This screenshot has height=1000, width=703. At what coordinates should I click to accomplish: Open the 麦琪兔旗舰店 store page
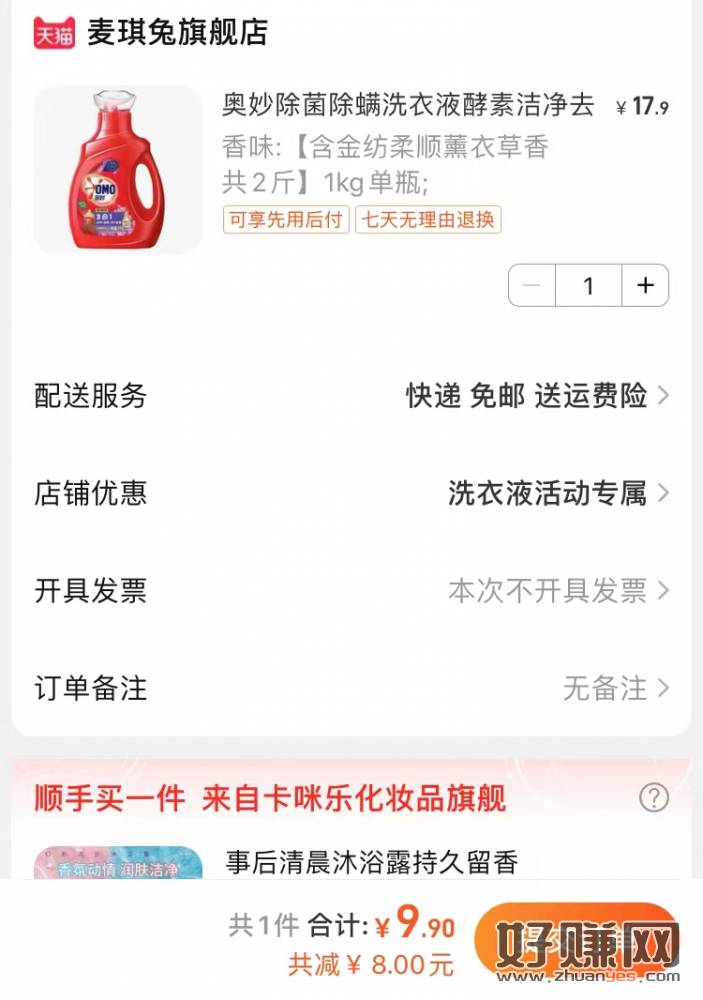177,32
